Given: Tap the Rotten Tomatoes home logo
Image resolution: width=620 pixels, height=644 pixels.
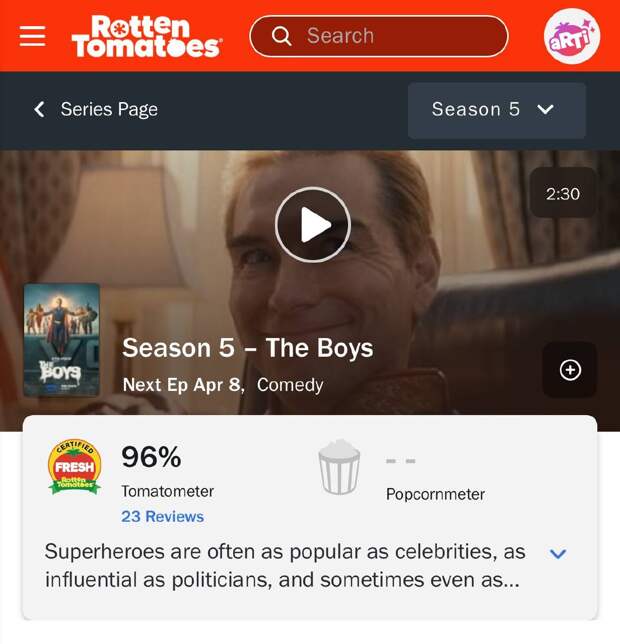Looking at the screenshot, I should point(146,36).
